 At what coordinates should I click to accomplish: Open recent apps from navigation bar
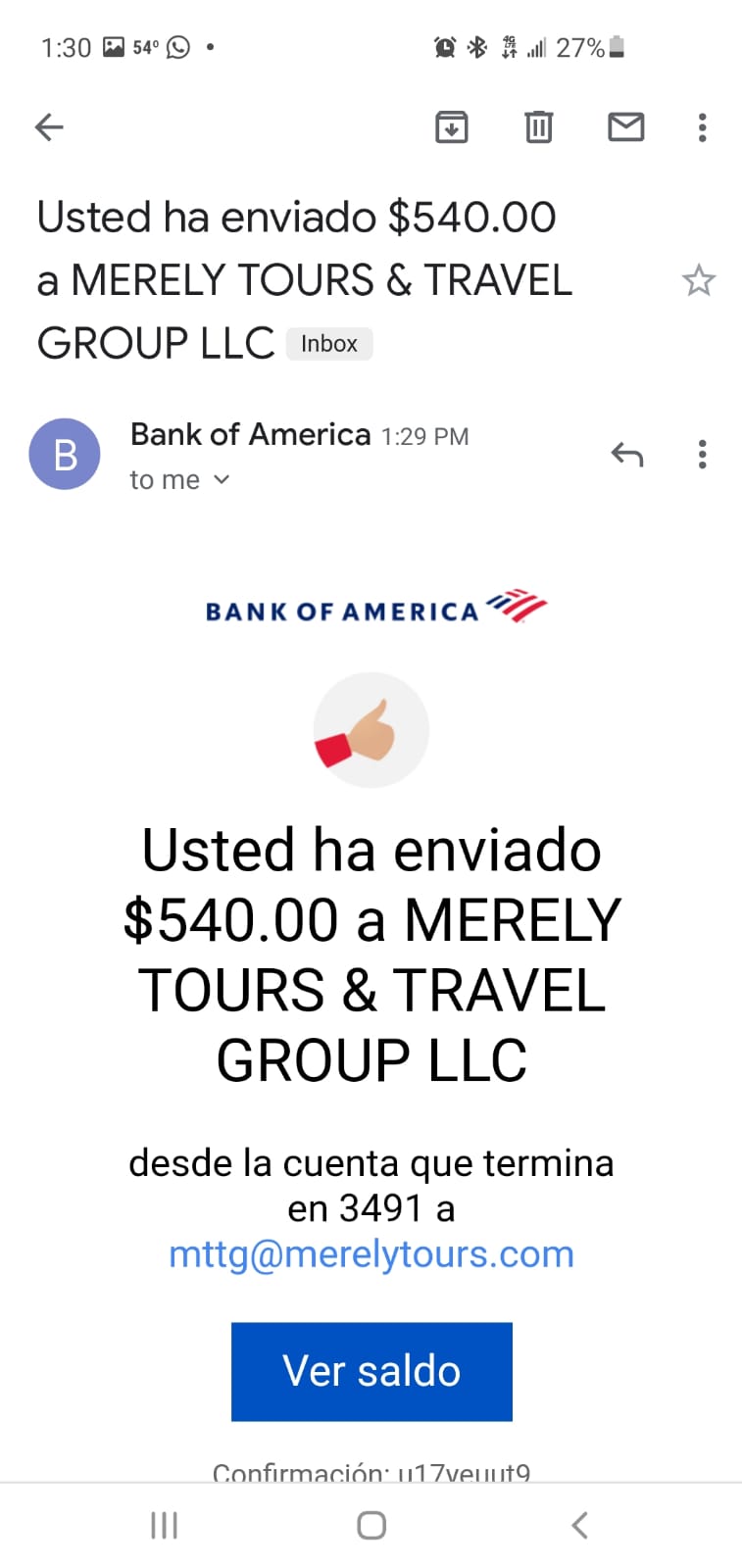tap(164, 1525)
